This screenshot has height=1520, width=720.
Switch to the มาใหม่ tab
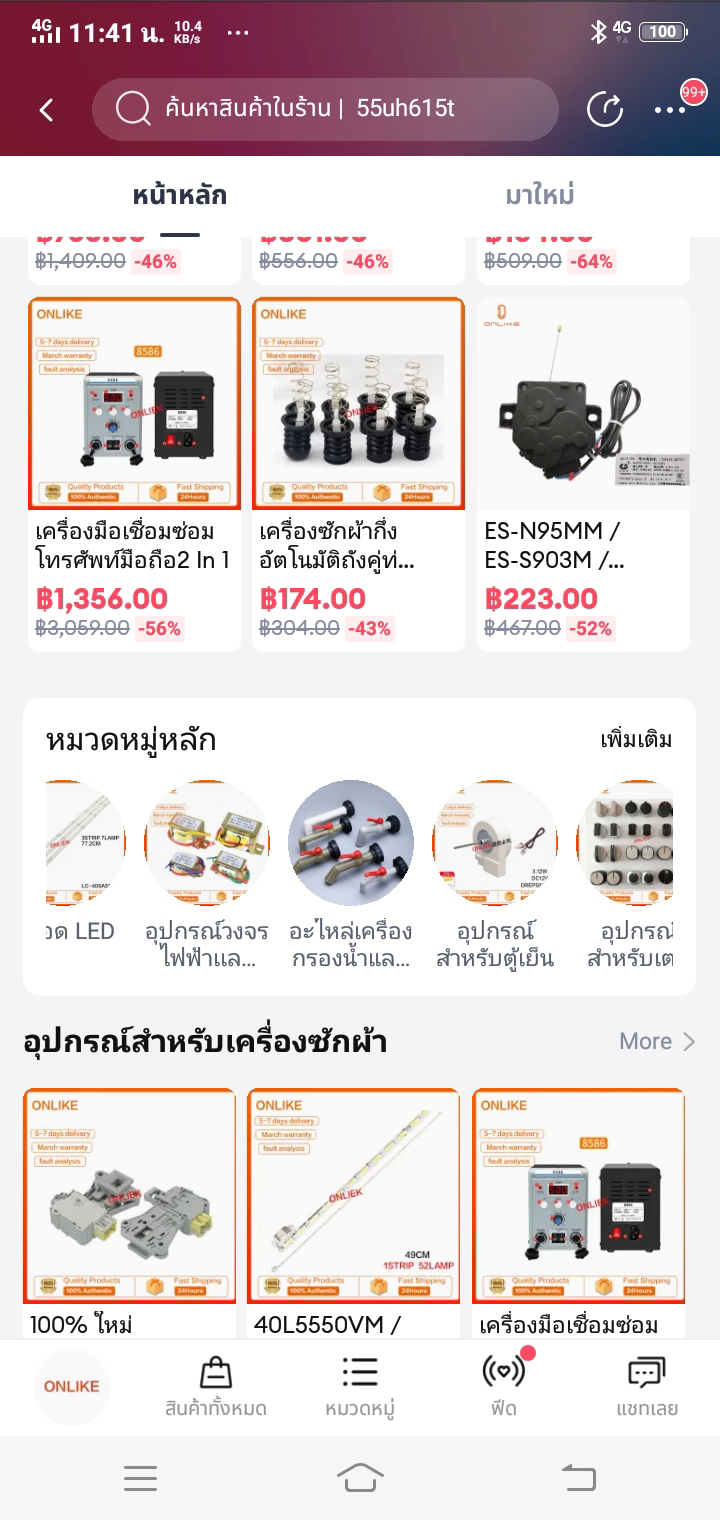[539, 195]
